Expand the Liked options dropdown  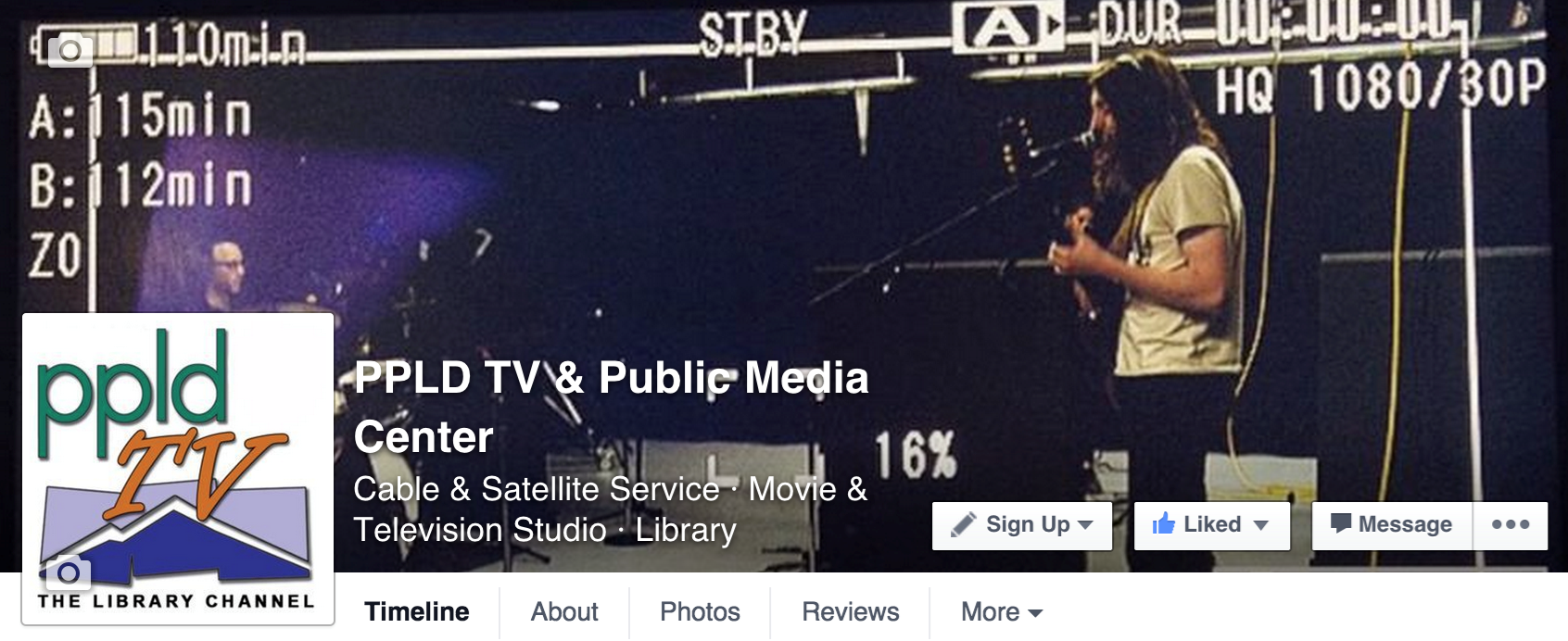pos(1211,525)
